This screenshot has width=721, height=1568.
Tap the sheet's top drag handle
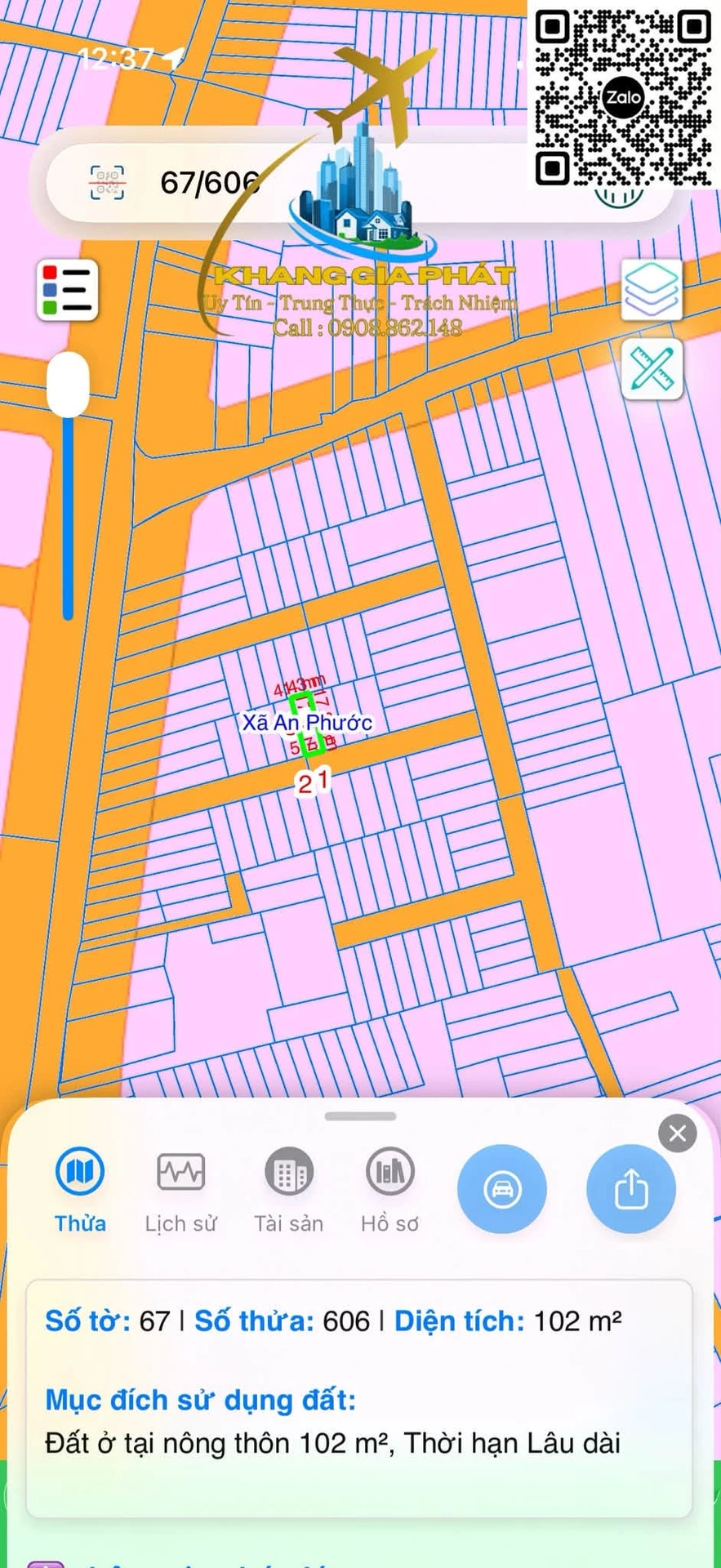pyautogui.click(x=360, y=1116)
